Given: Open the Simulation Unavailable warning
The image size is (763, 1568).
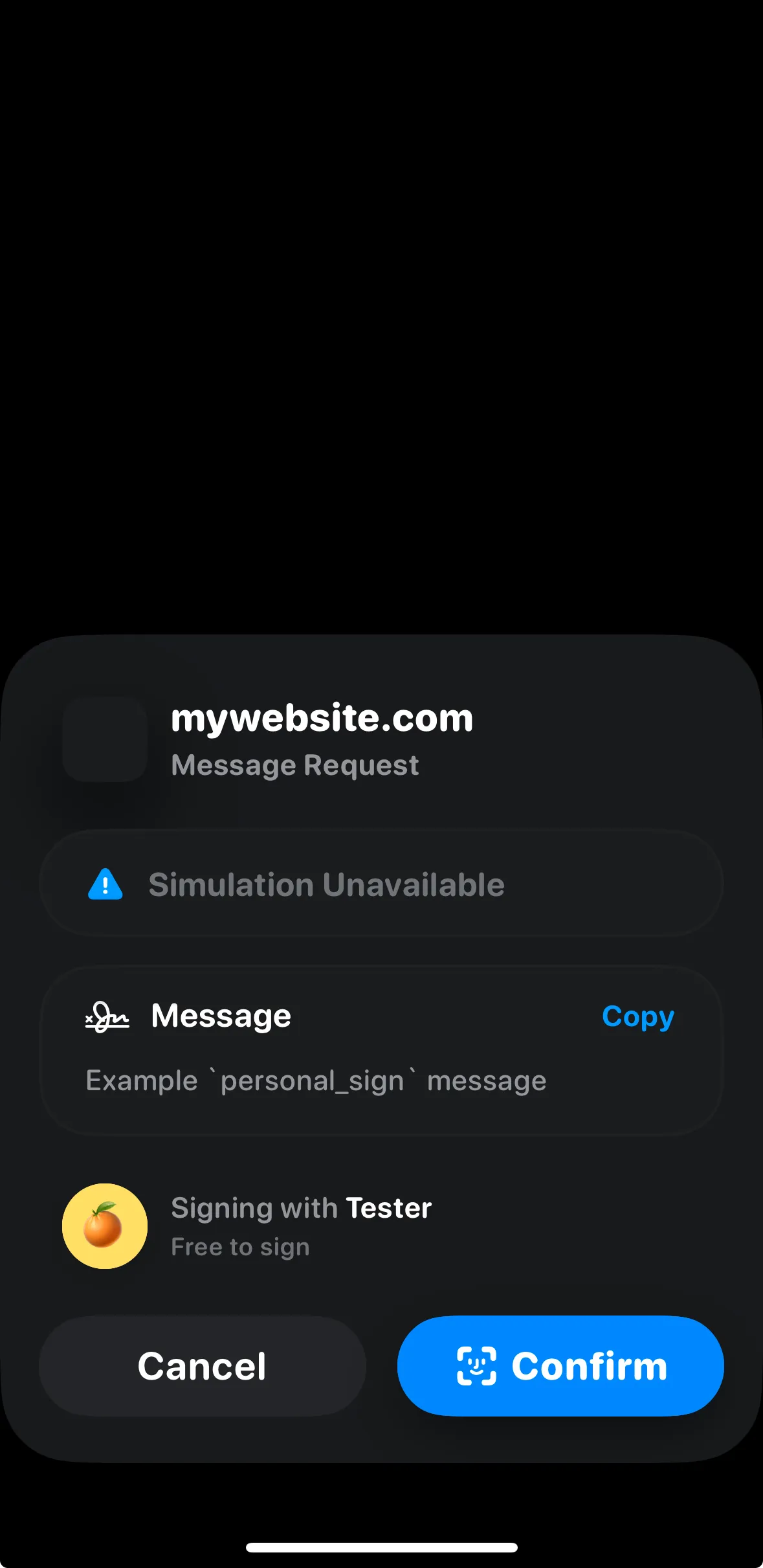Looking at the screenshot, I should [381, 884].
